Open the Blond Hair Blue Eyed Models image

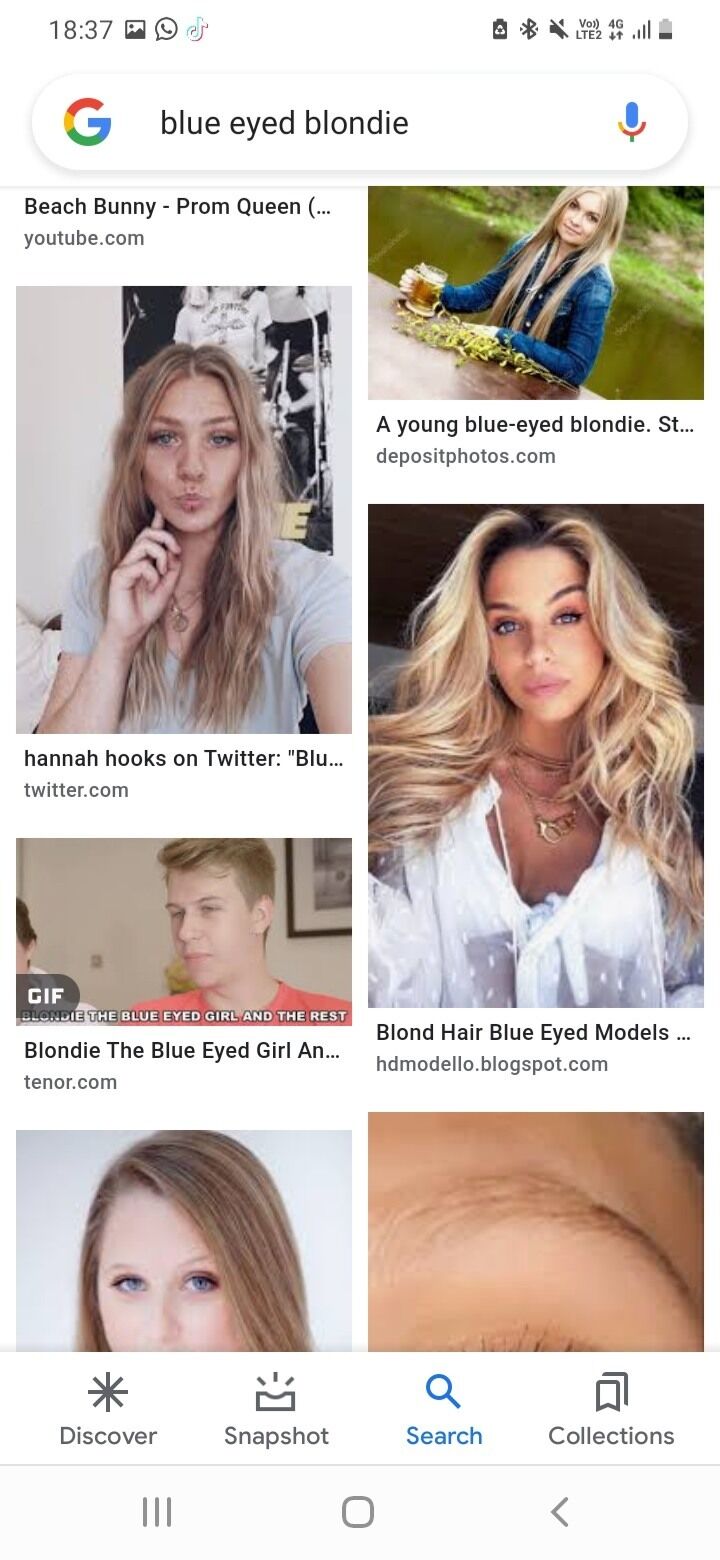(x=536, y=755)
